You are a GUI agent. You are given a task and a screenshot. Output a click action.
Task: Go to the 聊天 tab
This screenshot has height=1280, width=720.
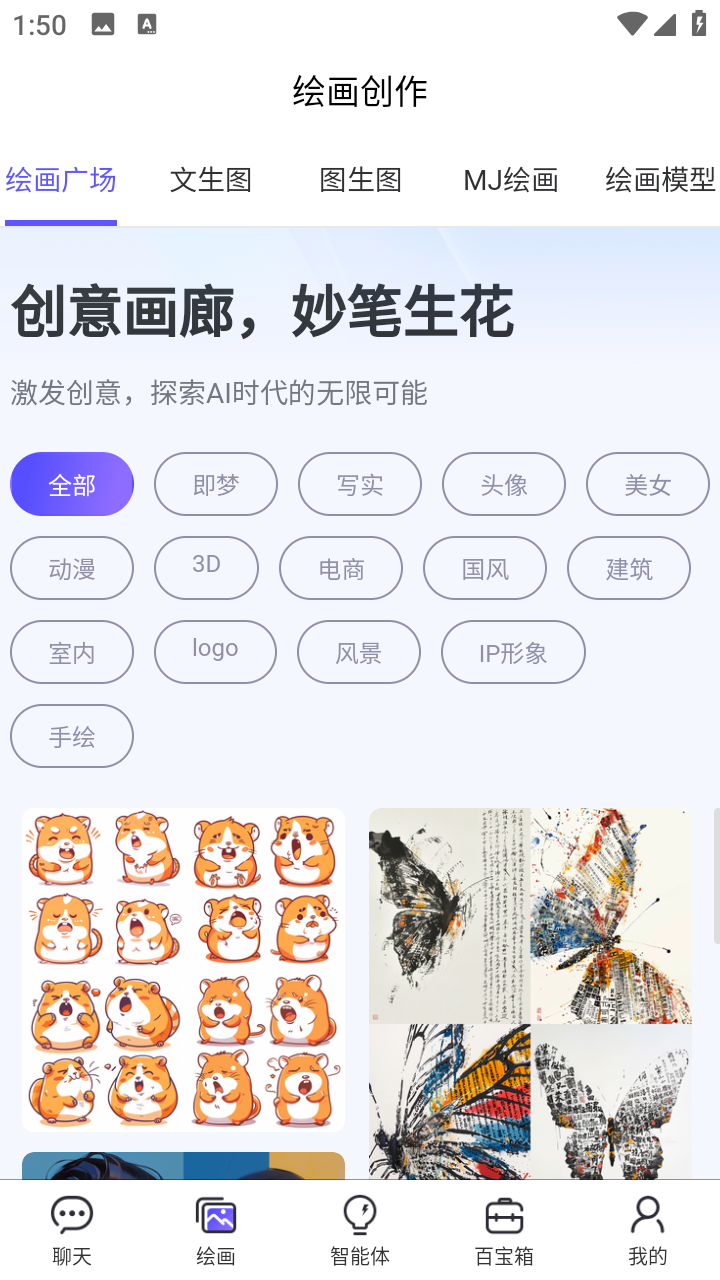[72, 1230]
